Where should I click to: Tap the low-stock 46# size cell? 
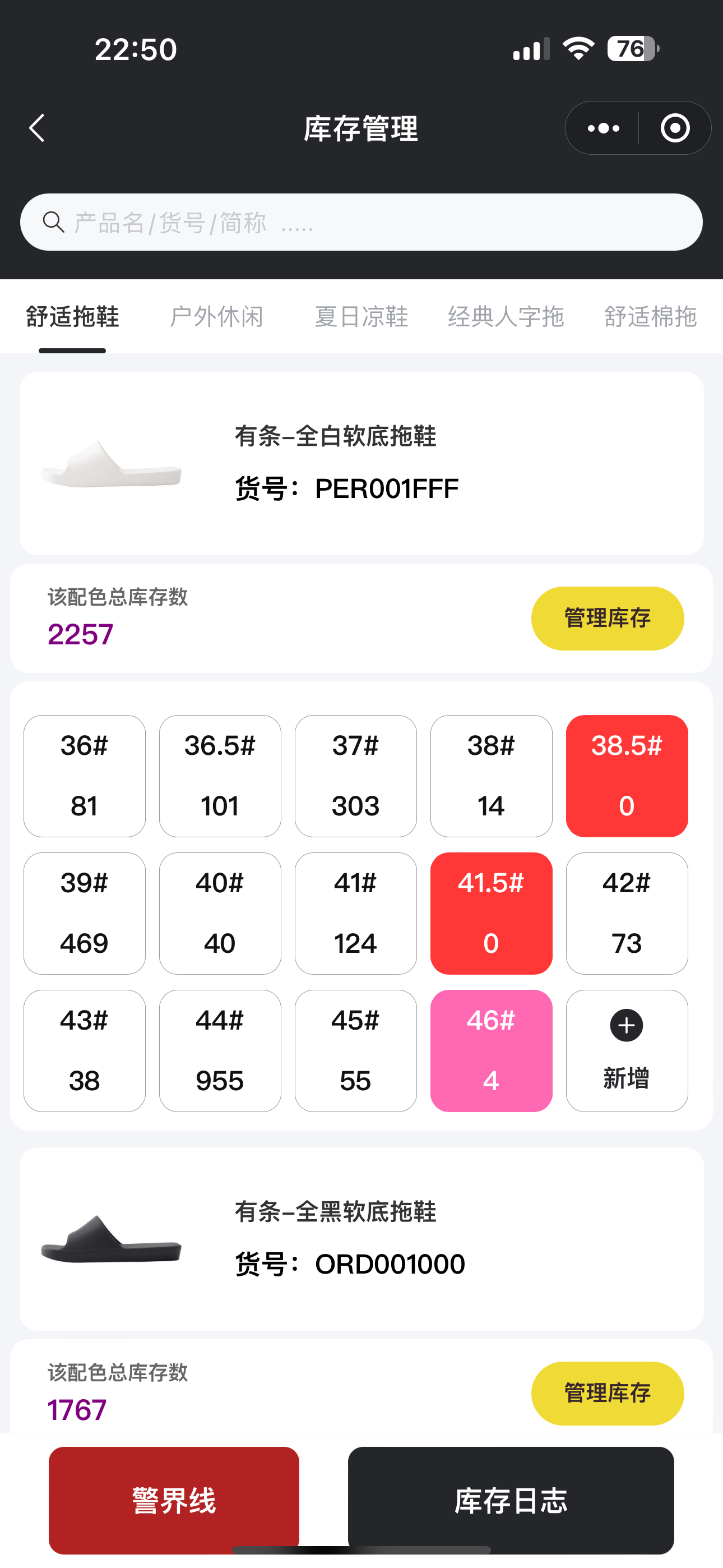491,1051
